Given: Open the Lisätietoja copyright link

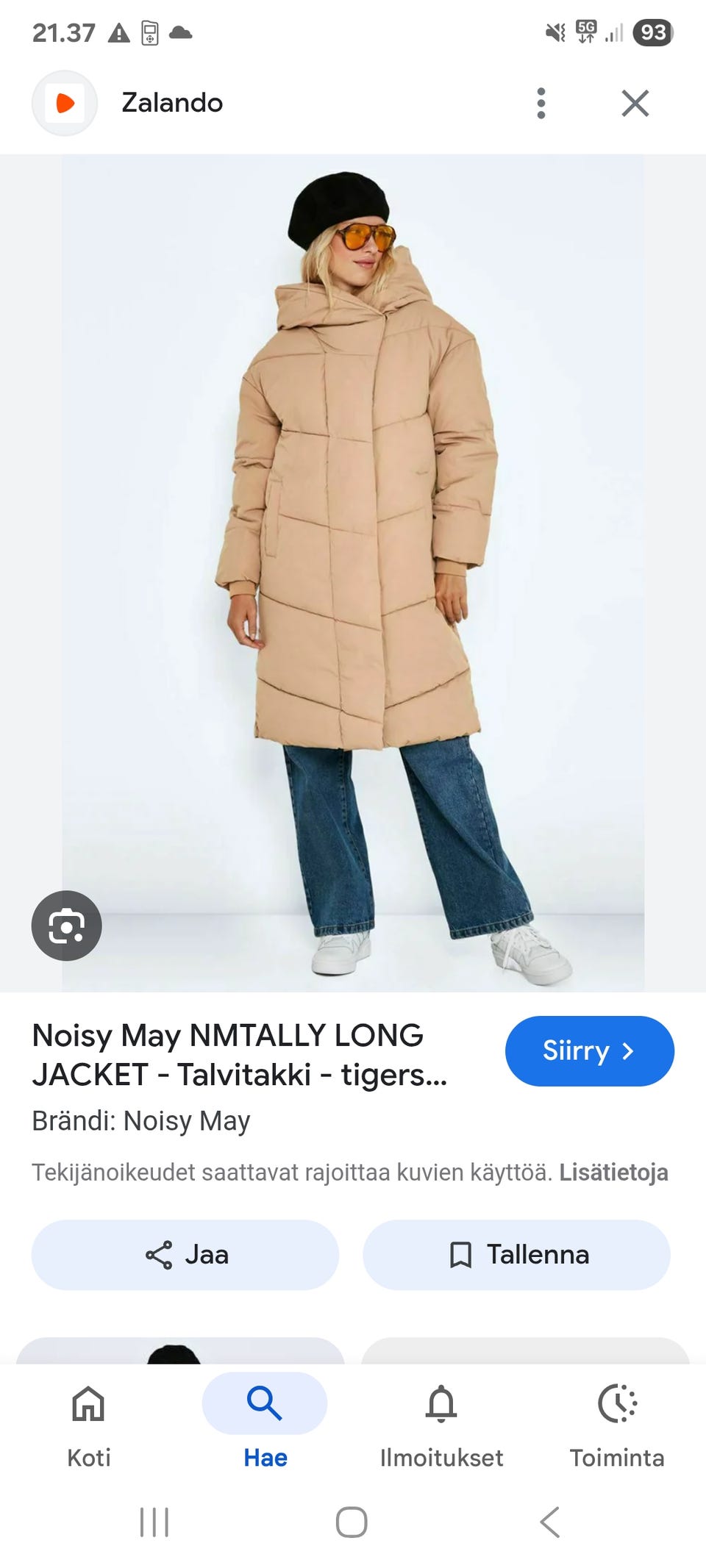Looking at the screenshot, I should point(613,1172).
